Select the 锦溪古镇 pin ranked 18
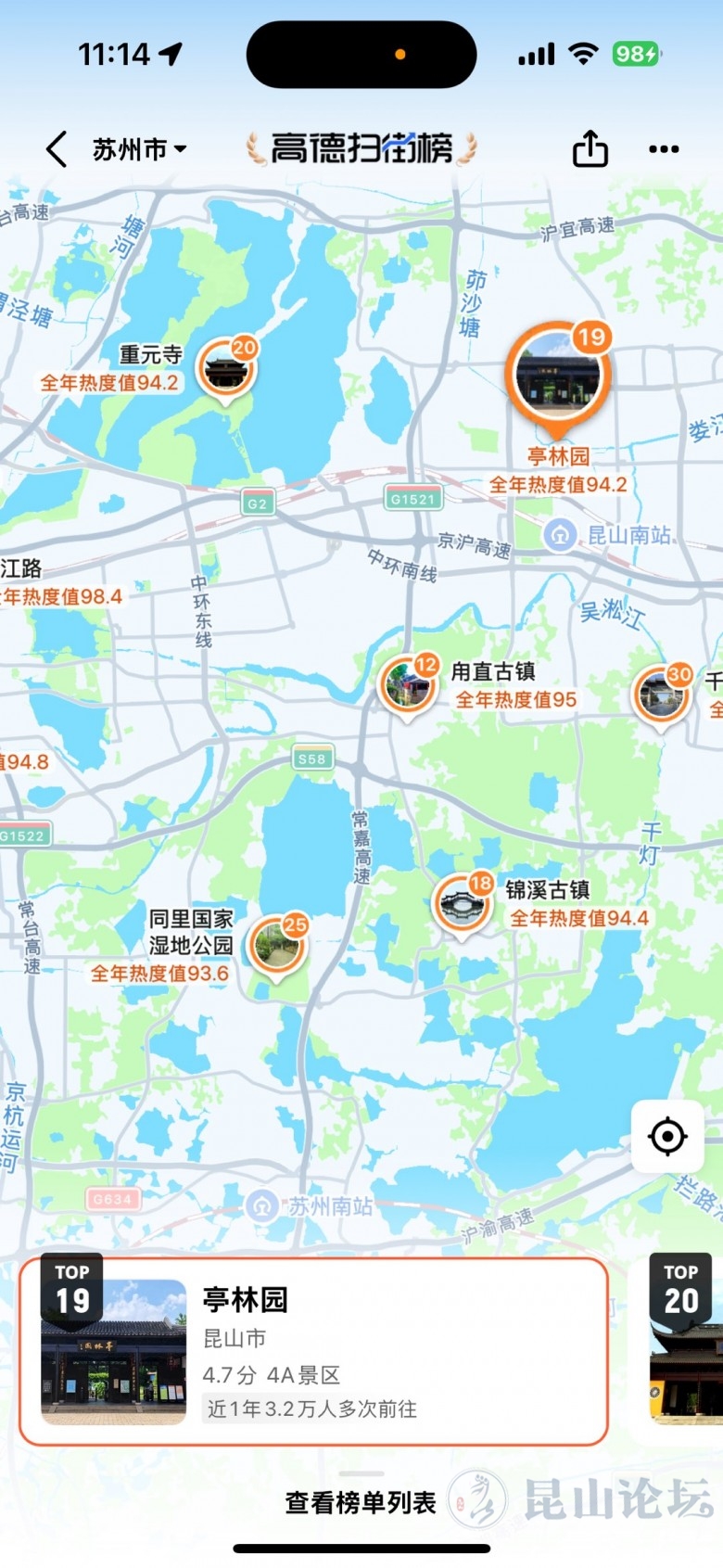Screen dimensions: 723x1568 pos(463,904)
